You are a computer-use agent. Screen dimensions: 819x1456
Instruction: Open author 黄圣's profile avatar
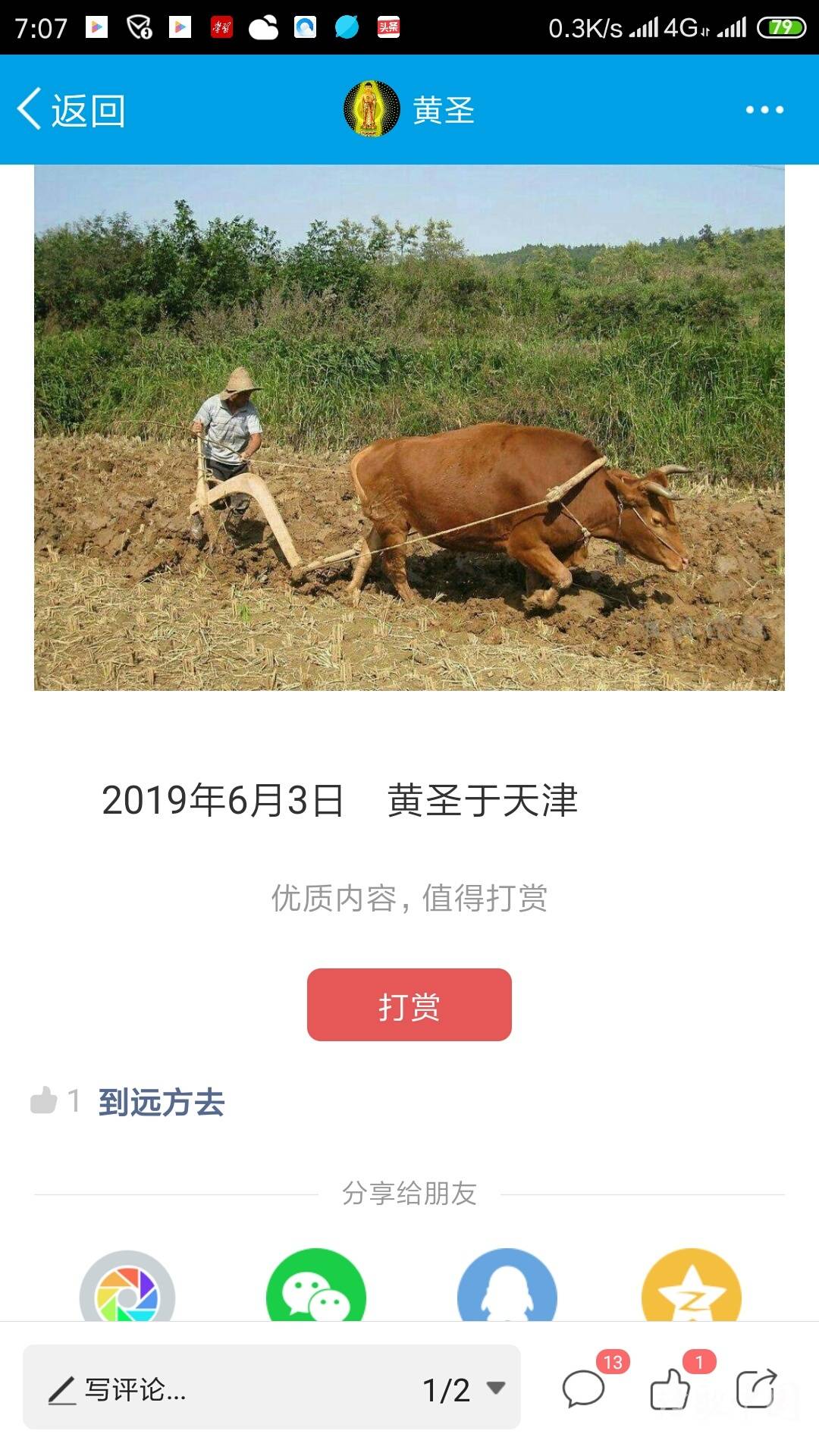click(372, 110)
